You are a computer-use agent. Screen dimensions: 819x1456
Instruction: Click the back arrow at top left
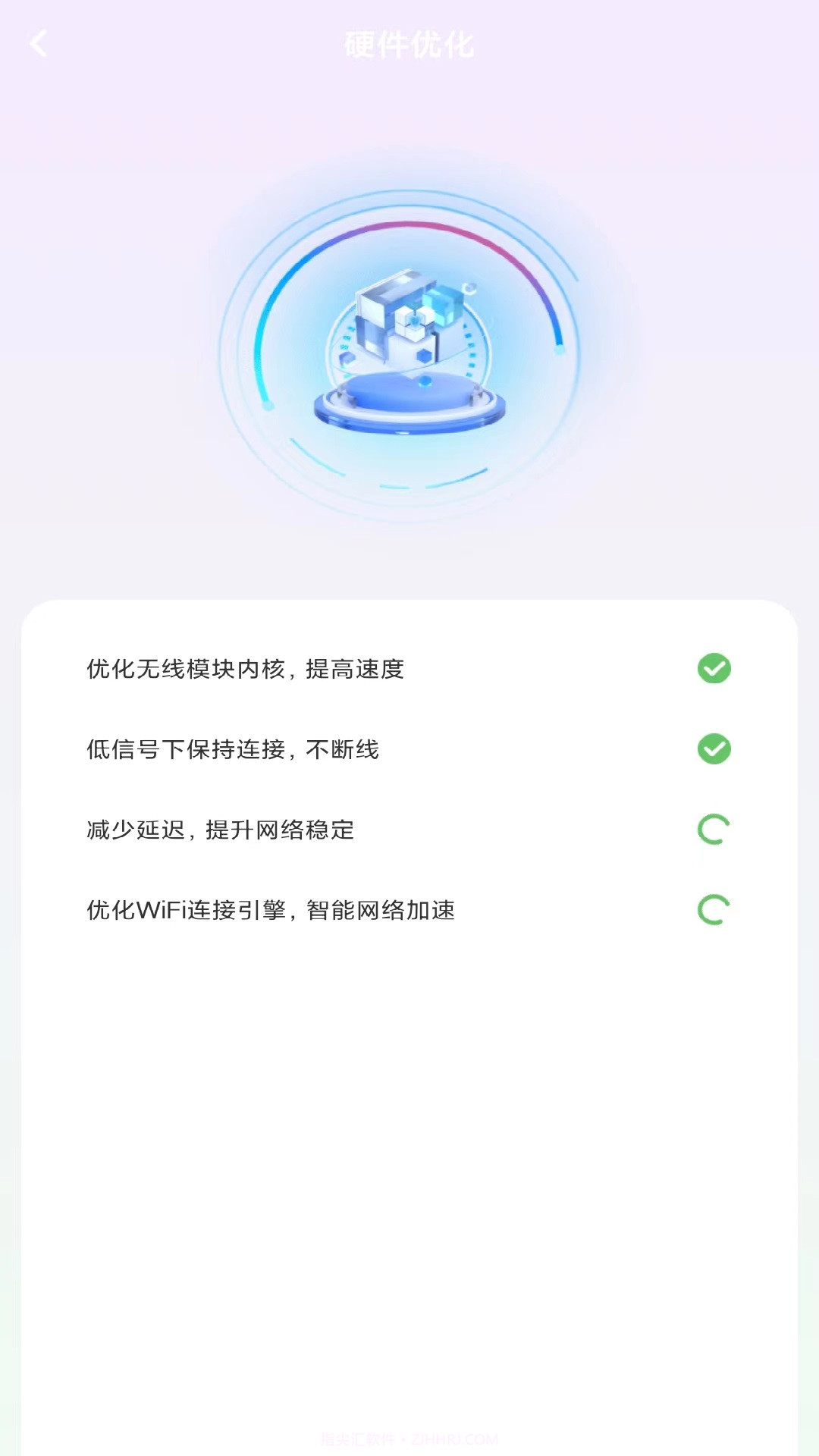pyautogui.click(x=39, y=43)
